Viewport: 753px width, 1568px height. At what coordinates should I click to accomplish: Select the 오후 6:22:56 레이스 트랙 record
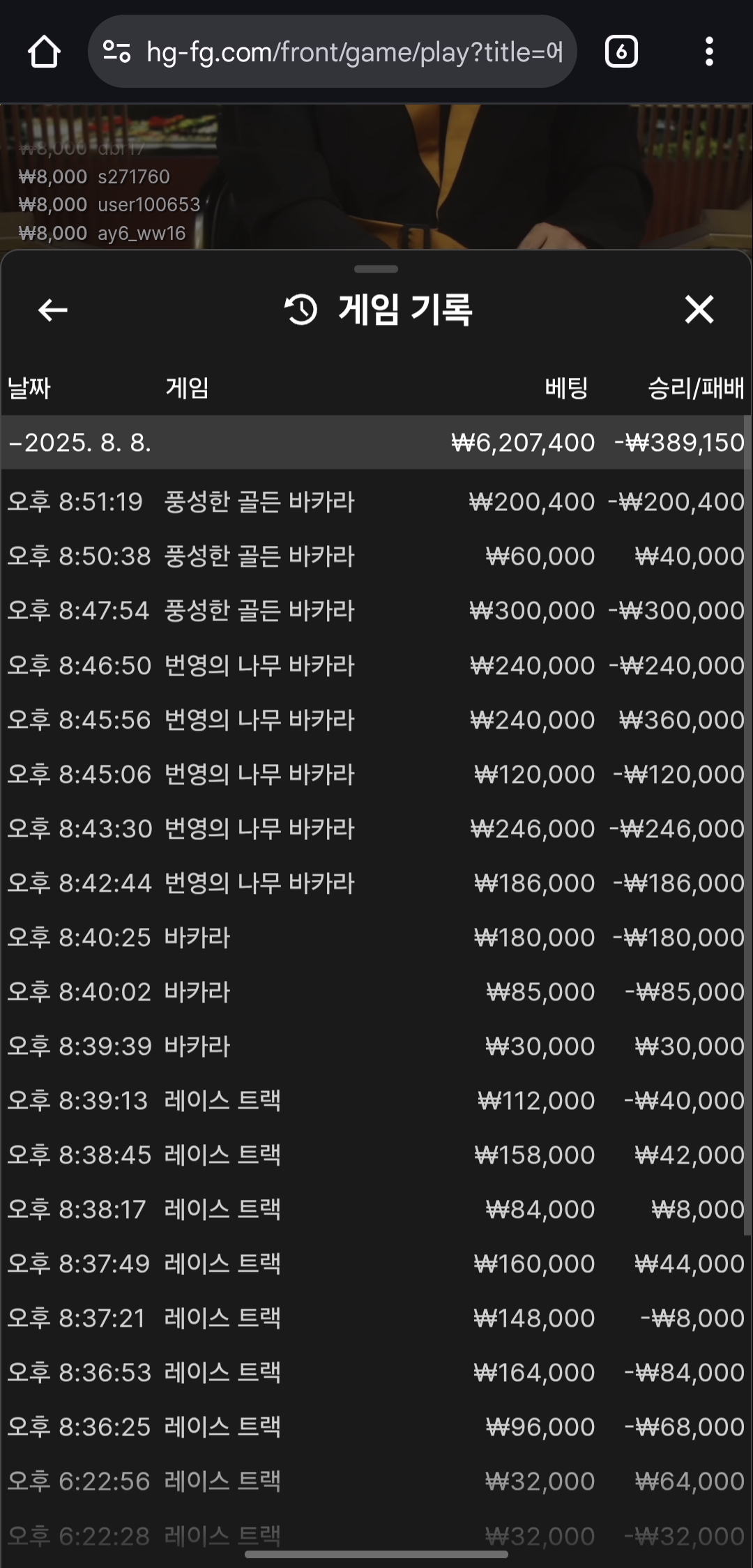376,1482
